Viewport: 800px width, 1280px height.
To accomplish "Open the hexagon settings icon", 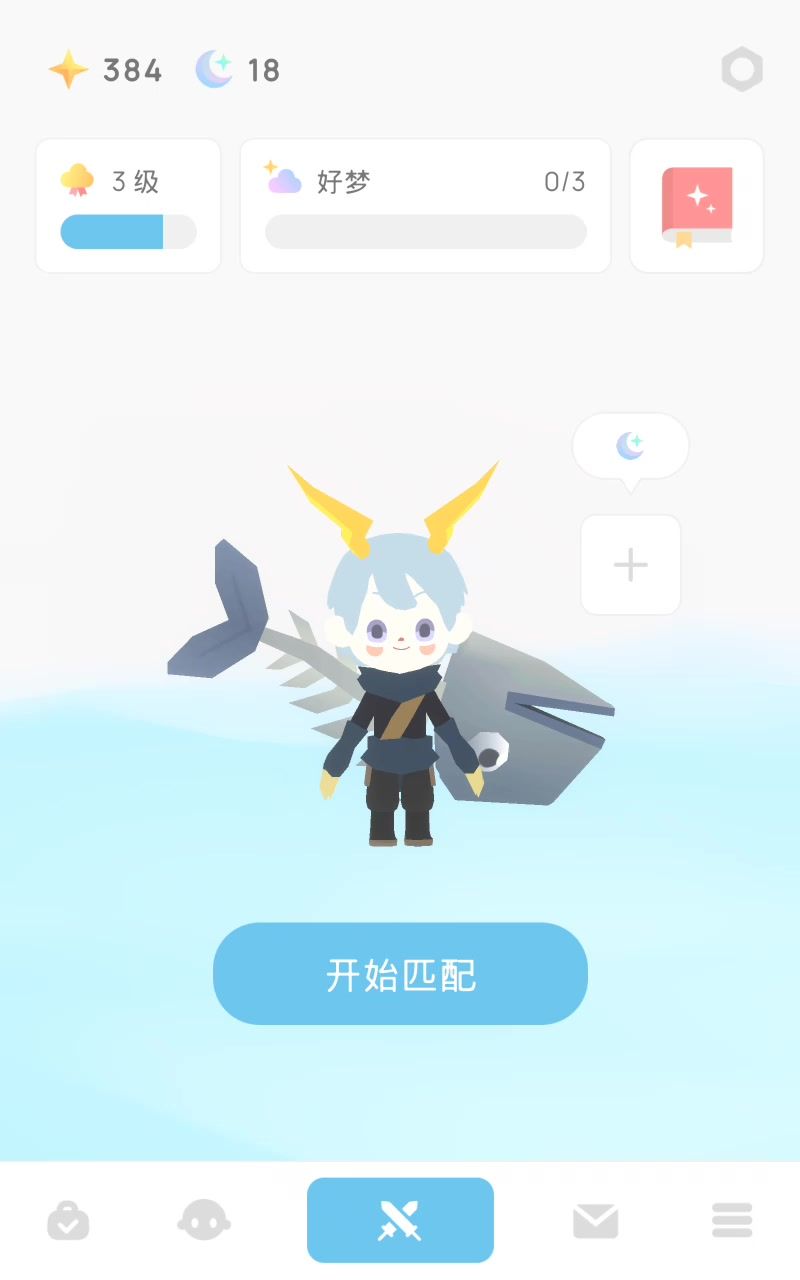I will tap(741, 70).
